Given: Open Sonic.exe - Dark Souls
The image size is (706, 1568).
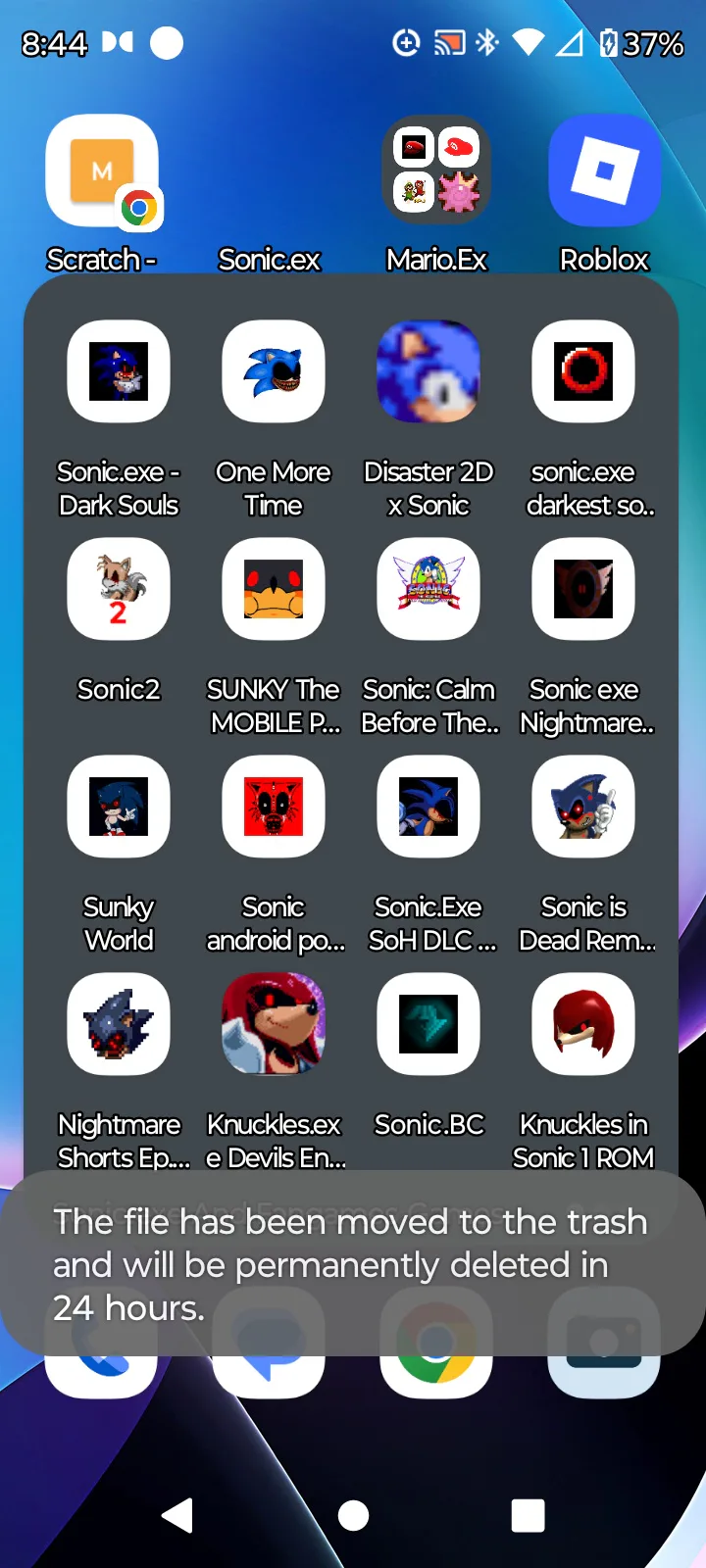Looking at the screenshot, I should (119, 372).
